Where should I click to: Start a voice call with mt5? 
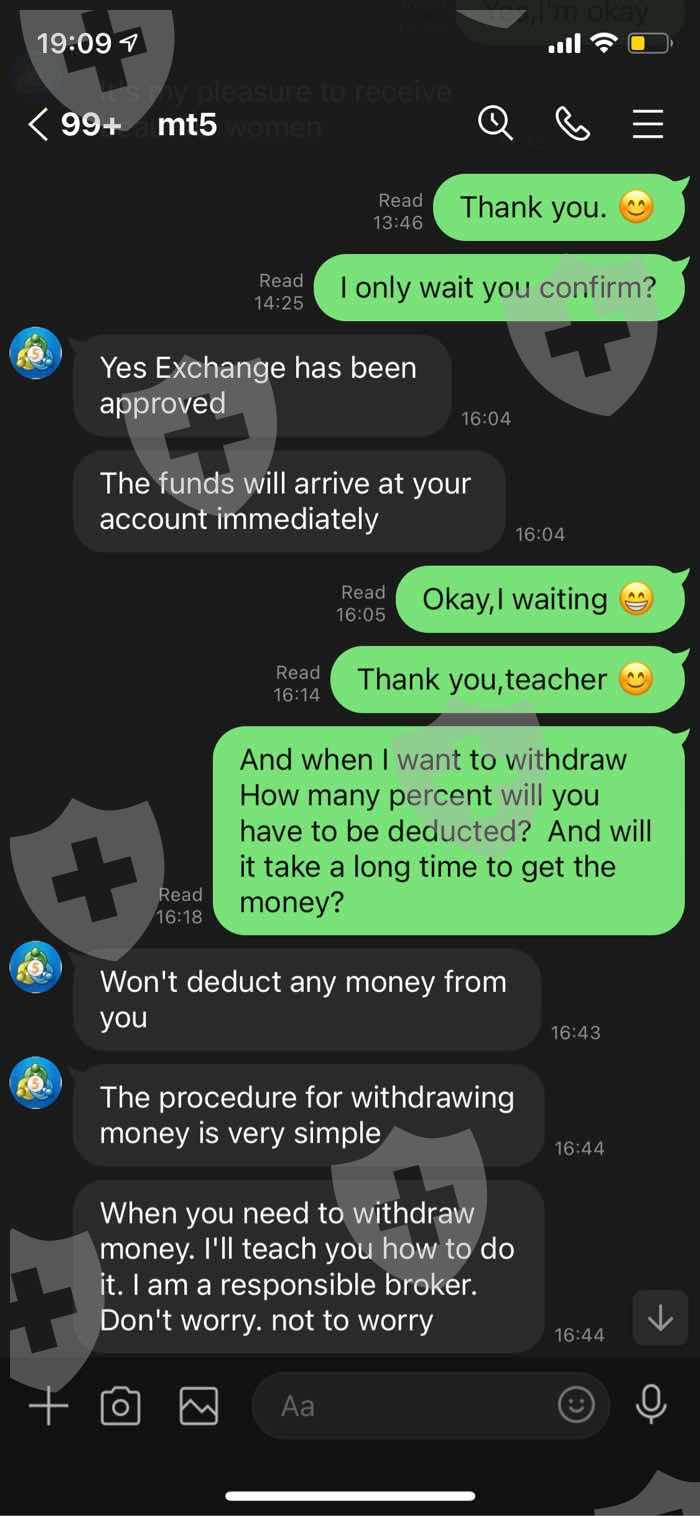[572, 124]
